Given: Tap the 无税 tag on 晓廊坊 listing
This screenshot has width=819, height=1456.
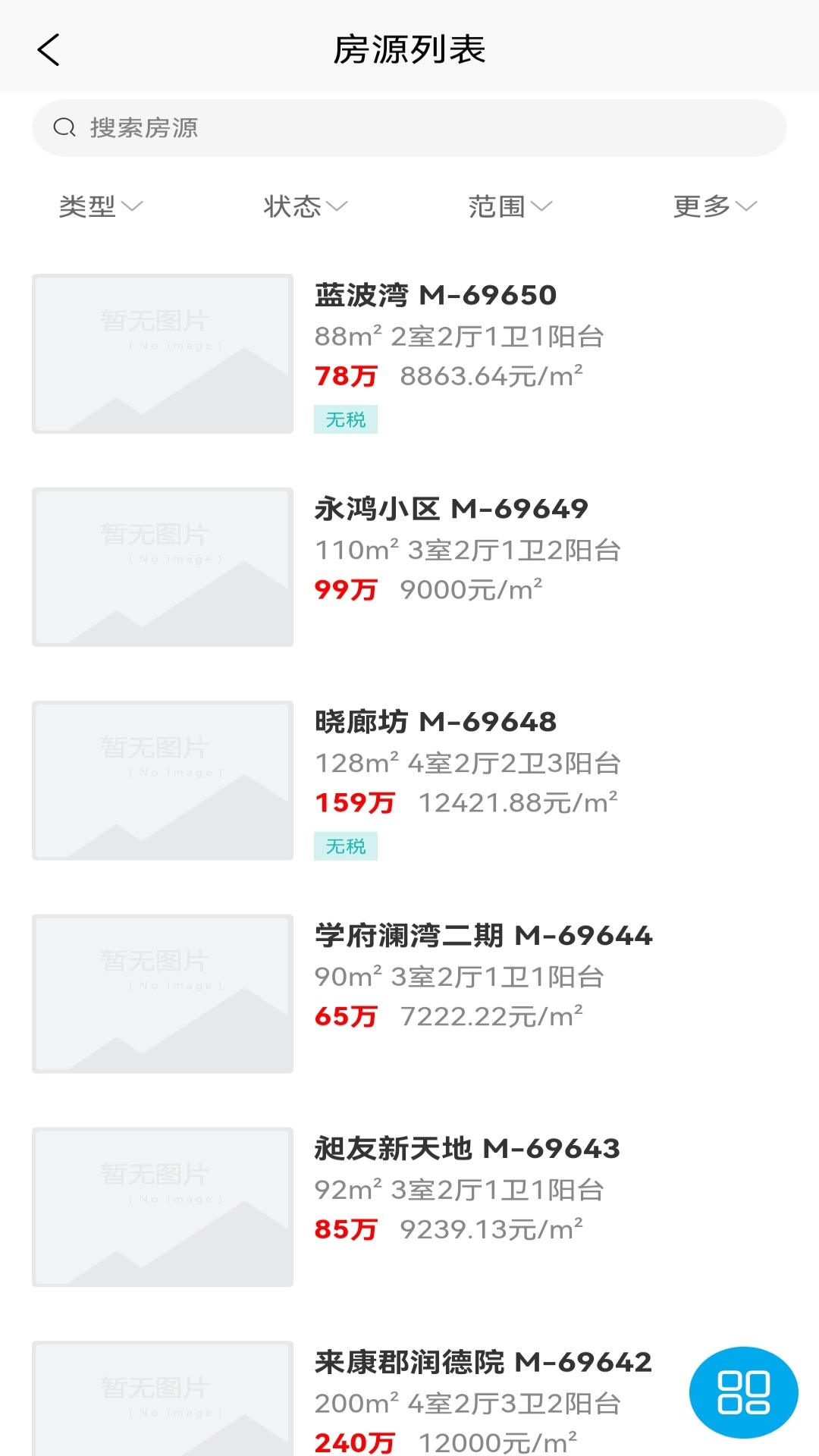Looking at the screenshot, I should 347,847.
